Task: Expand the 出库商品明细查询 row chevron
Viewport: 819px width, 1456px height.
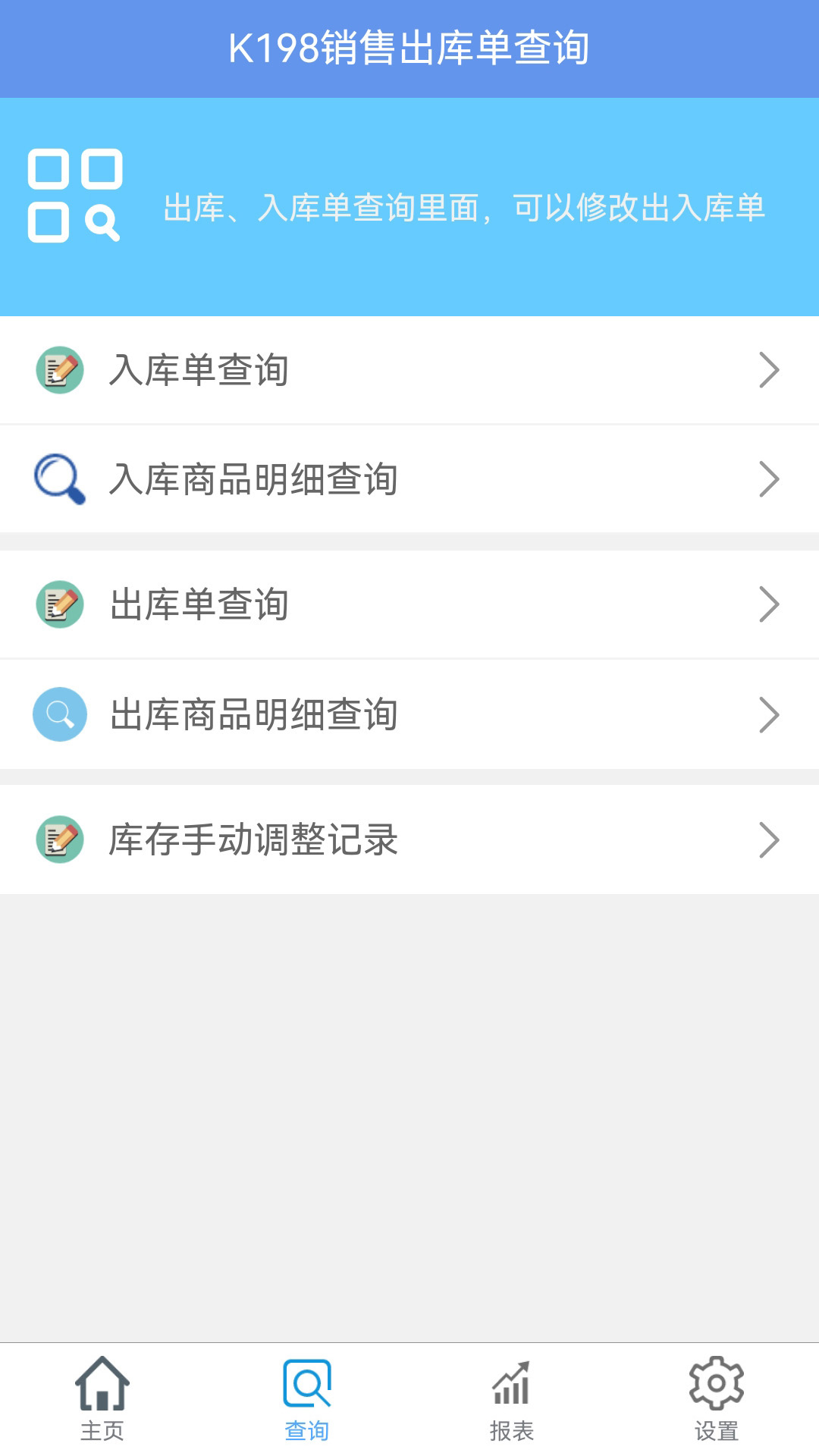Action: [770, 714]
